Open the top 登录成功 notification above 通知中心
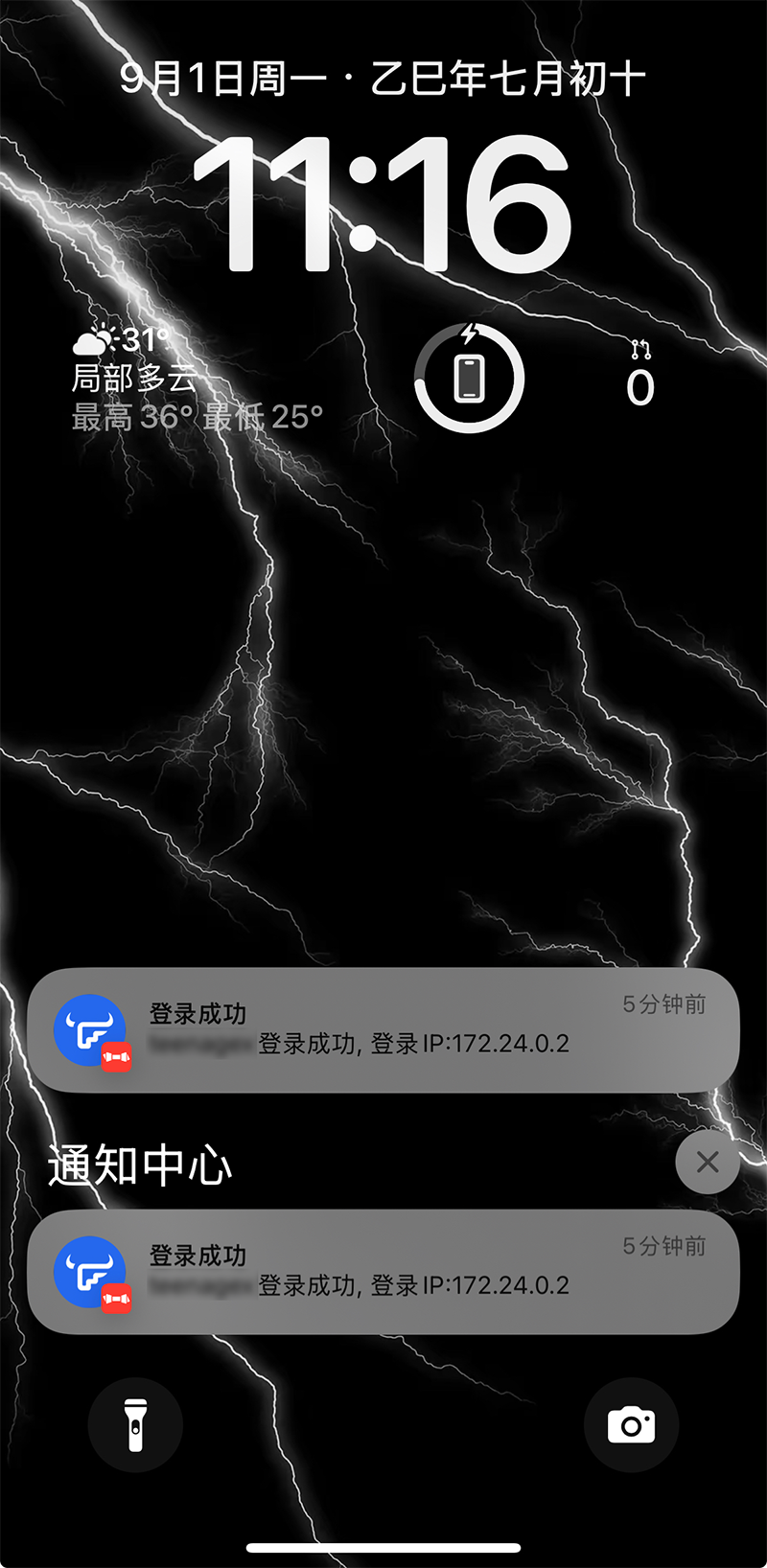Image resolution: width=767 pixels, height=1568 pixels. point(383,1030)
